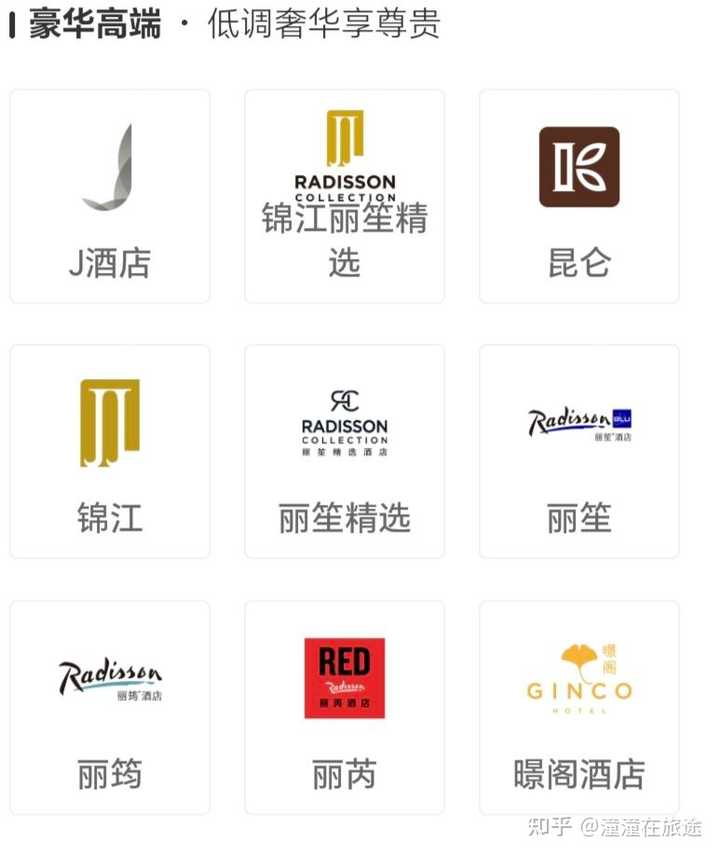720x856 pixels.
Task: Open the 丽笙精选 Radisson Collection logo
Action: coord(343,420)
